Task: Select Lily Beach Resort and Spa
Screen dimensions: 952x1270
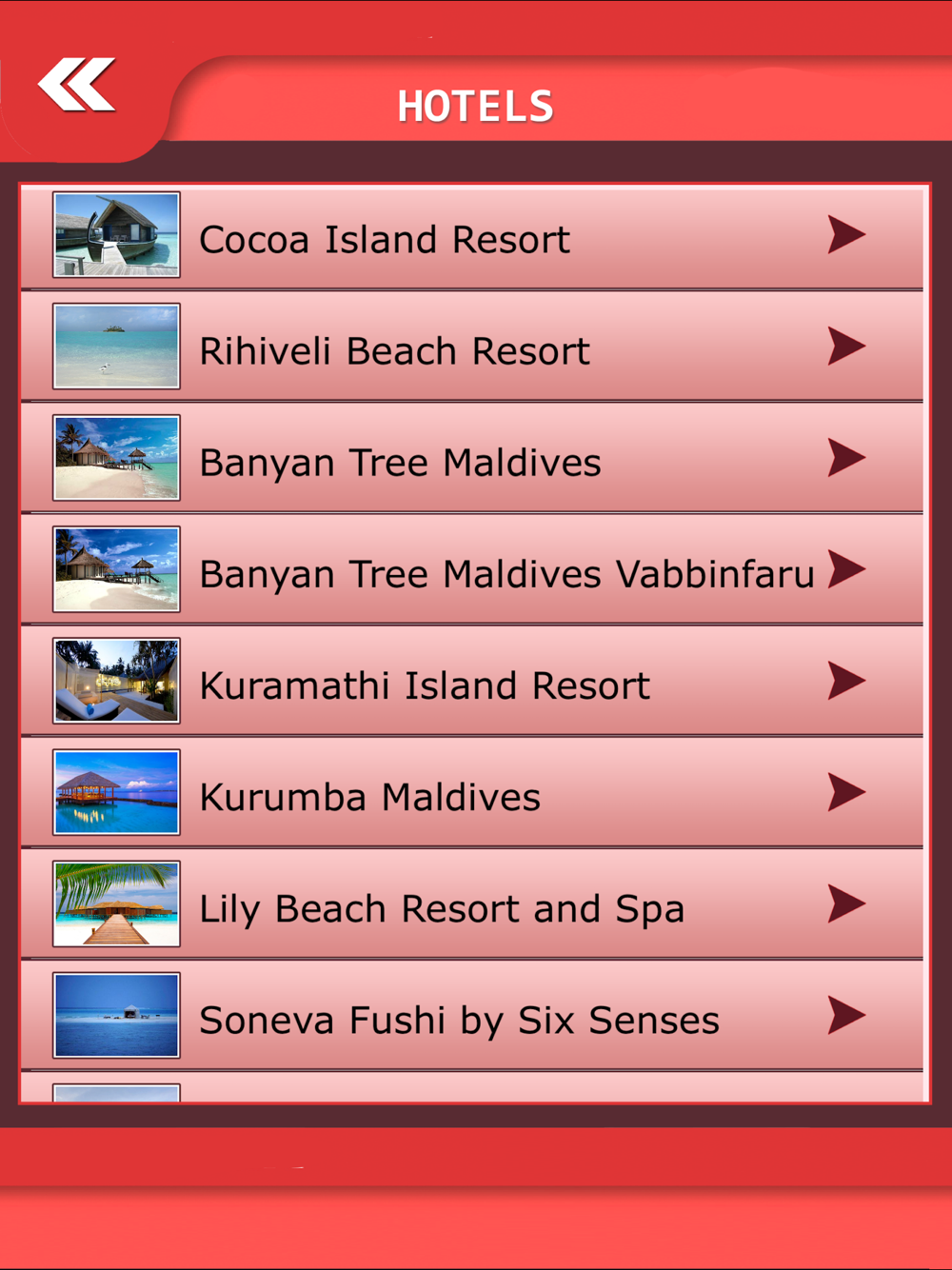Action: (472, 903)
